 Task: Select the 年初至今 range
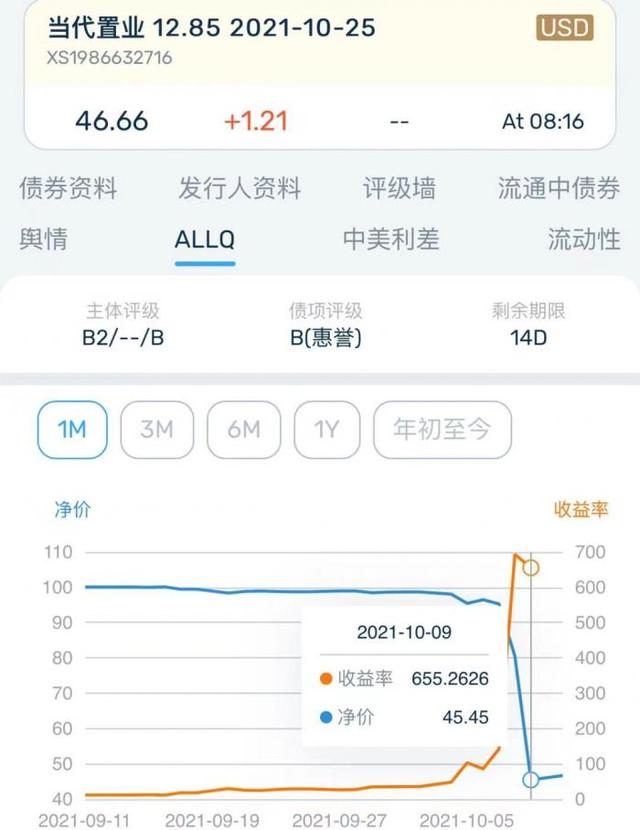tap(443, 430)
